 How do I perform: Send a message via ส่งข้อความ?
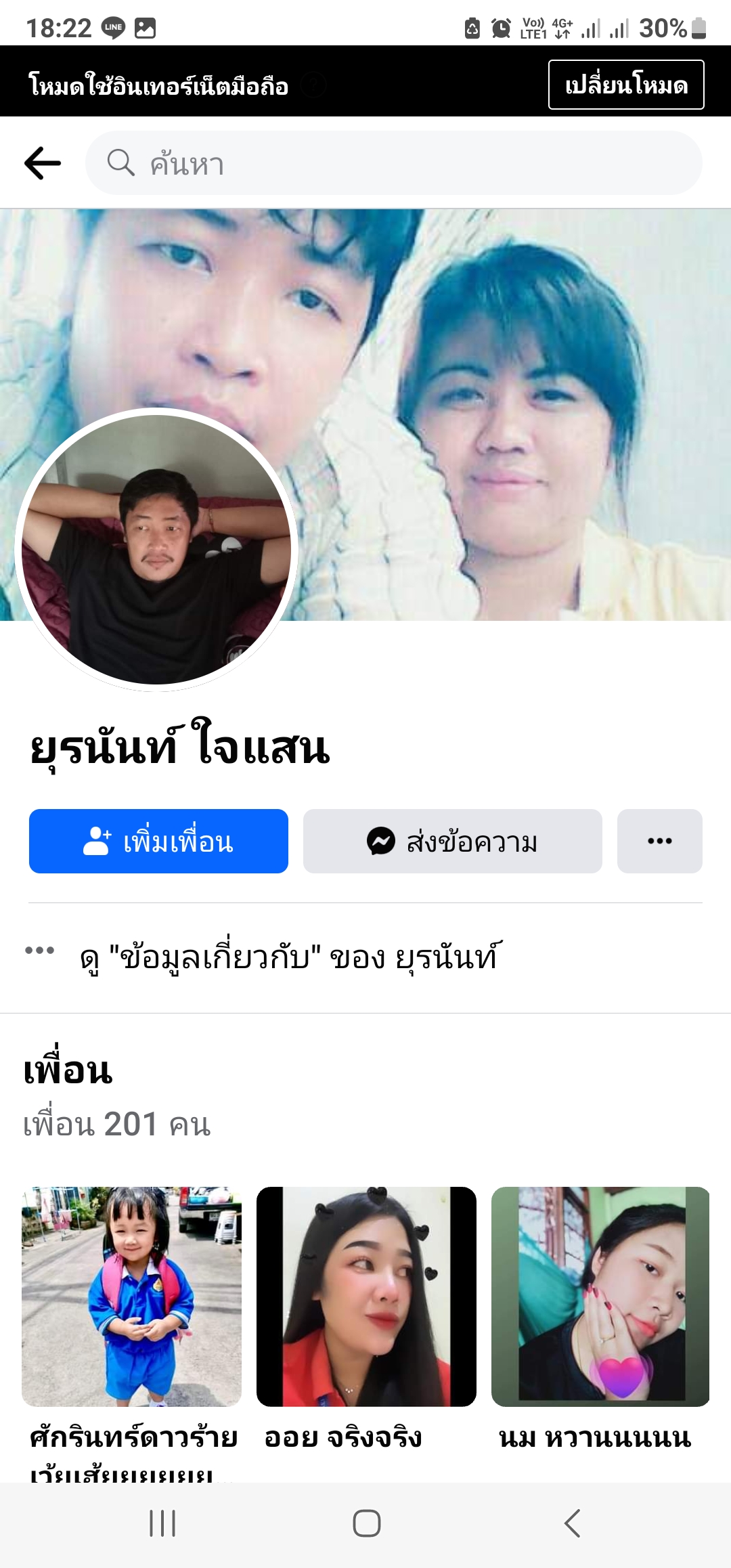pos(452,841)
